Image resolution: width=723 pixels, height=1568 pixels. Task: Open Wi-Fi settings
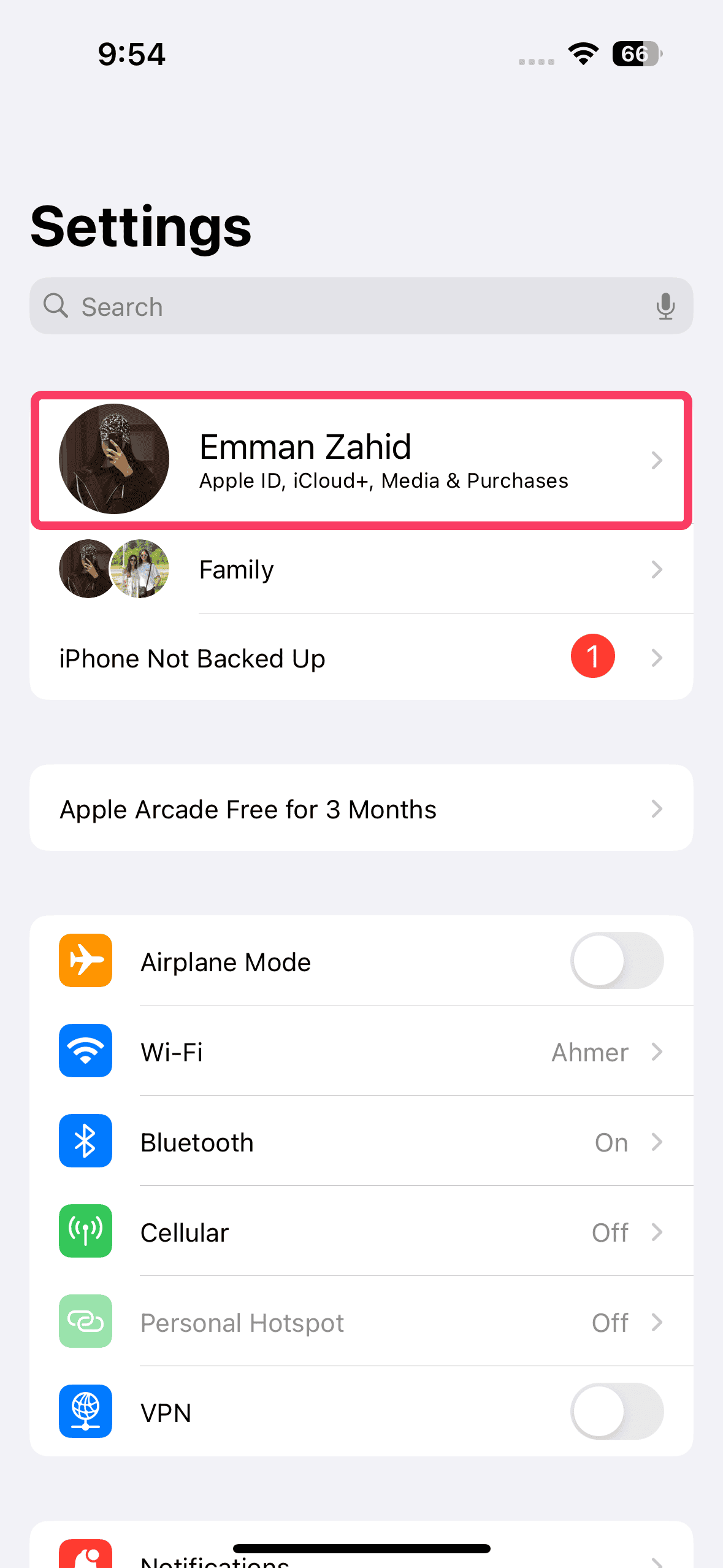click(x=361, y=1051)
